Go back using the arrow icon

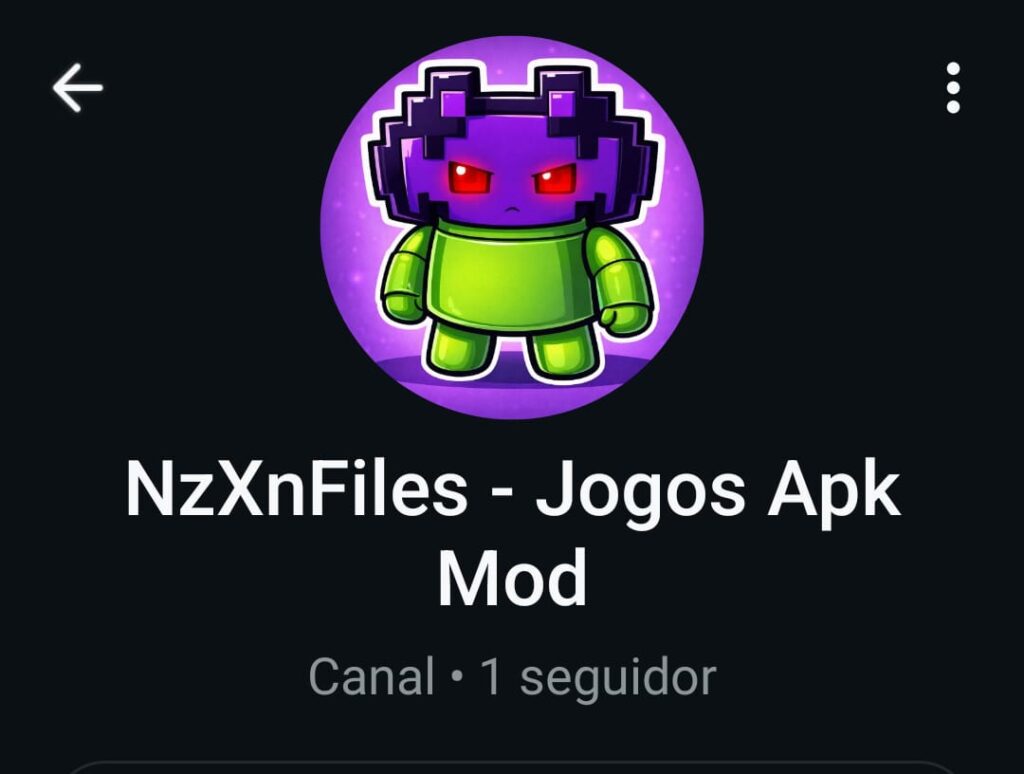pyautogui.click(x=77, y=88)
